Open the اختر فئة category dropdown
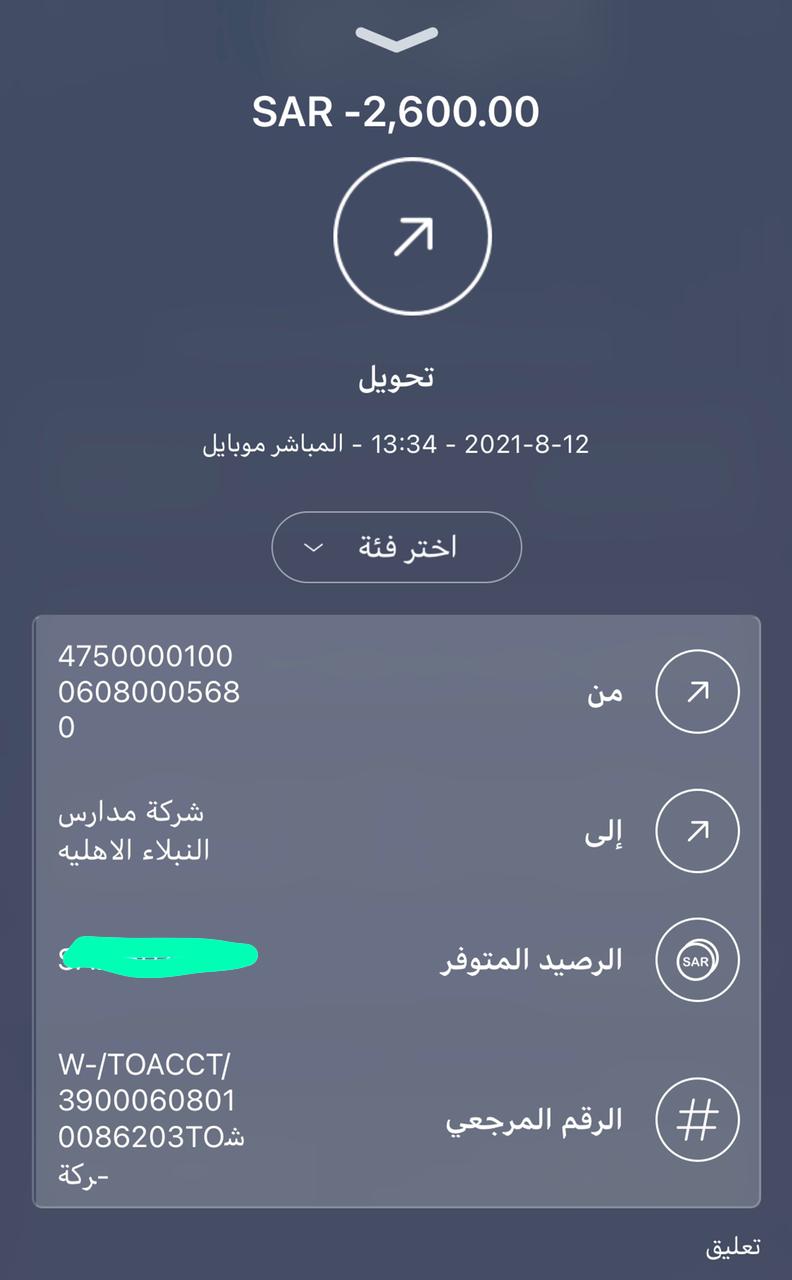Image resolution: width=792 pixels, height=1280 pixels. pos(396,547)
